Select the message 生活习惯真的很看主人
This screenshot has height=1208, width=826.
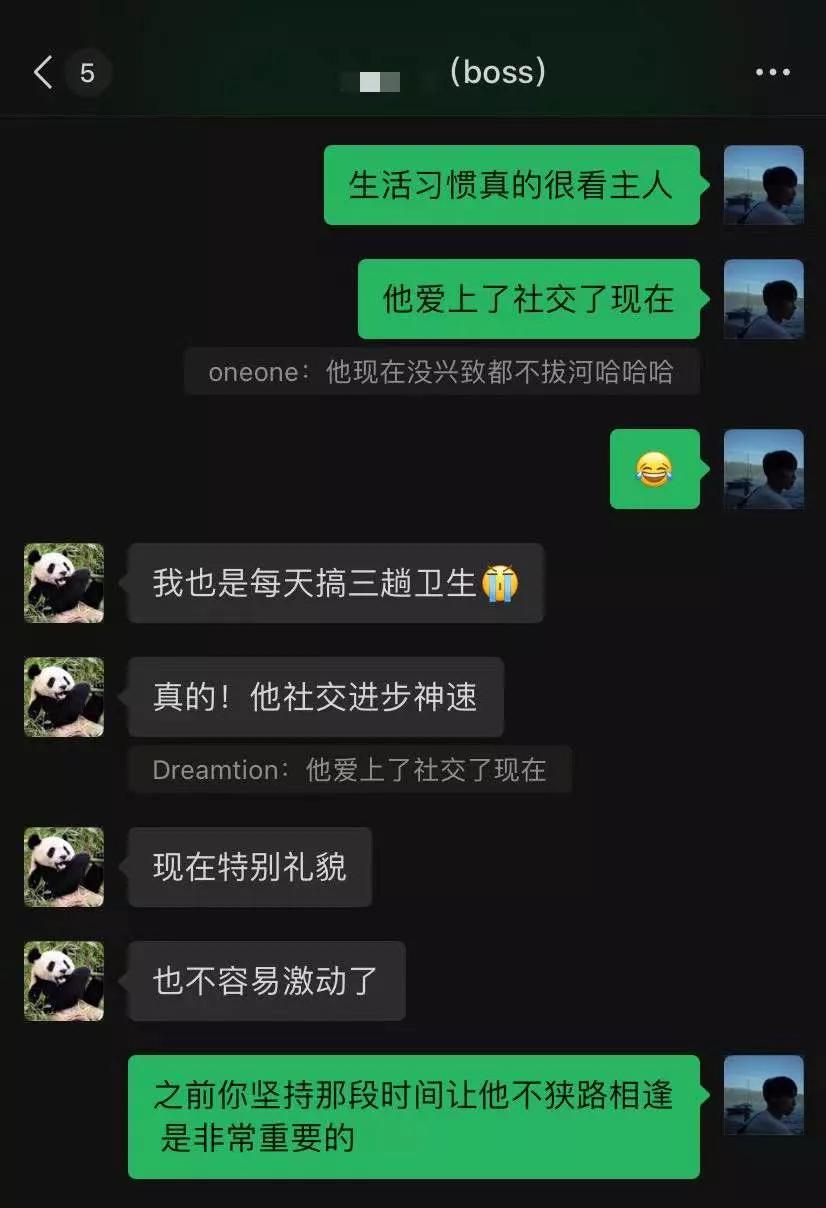coord(512,185)
